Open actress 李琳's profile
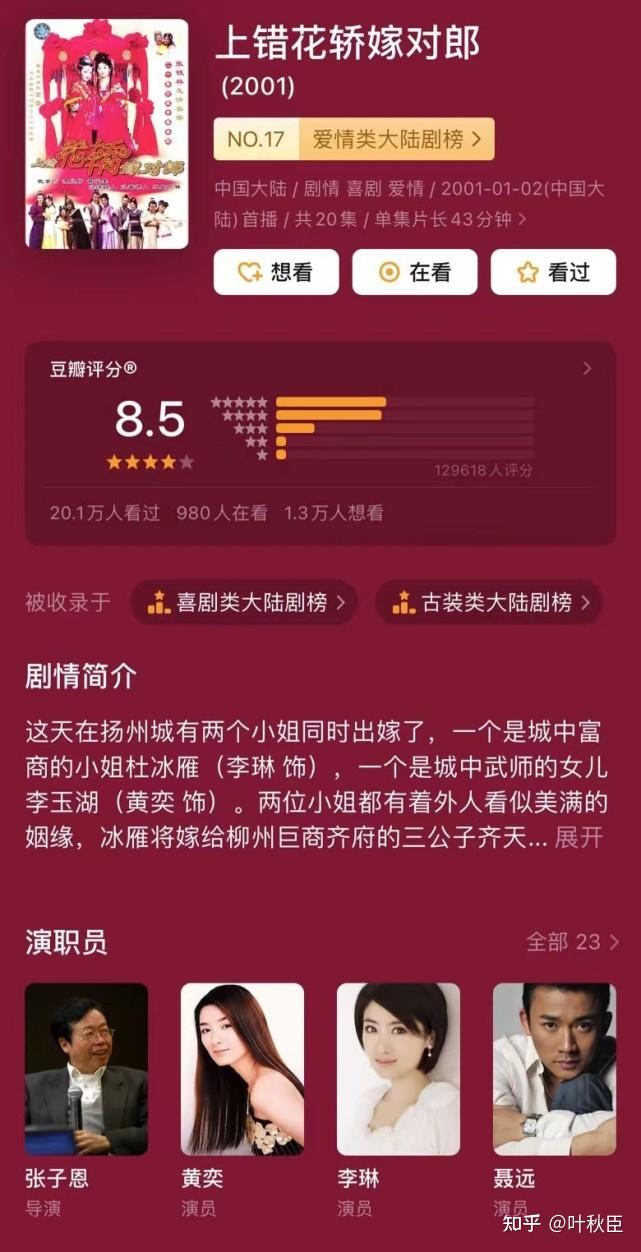This screenshot has width=641, height=1252. (398, 1069)
